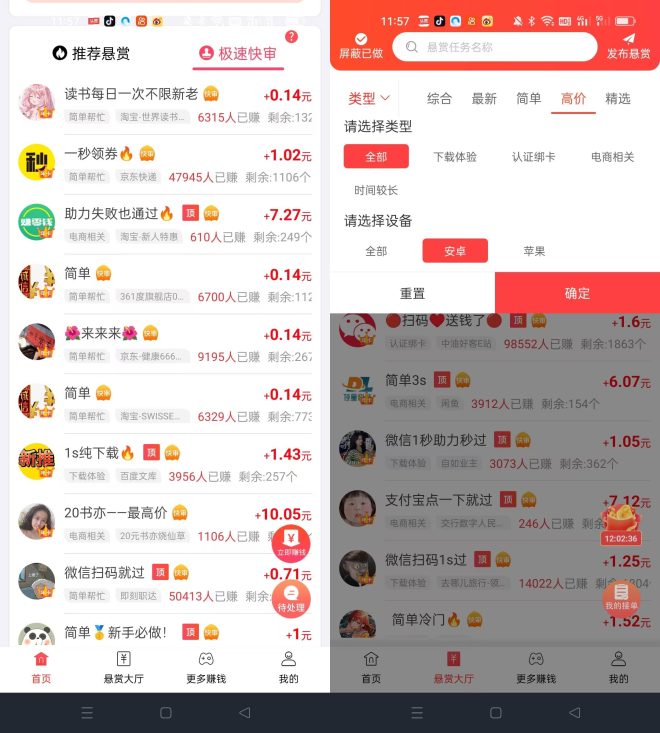Open the 待处理 floating button

291,598
